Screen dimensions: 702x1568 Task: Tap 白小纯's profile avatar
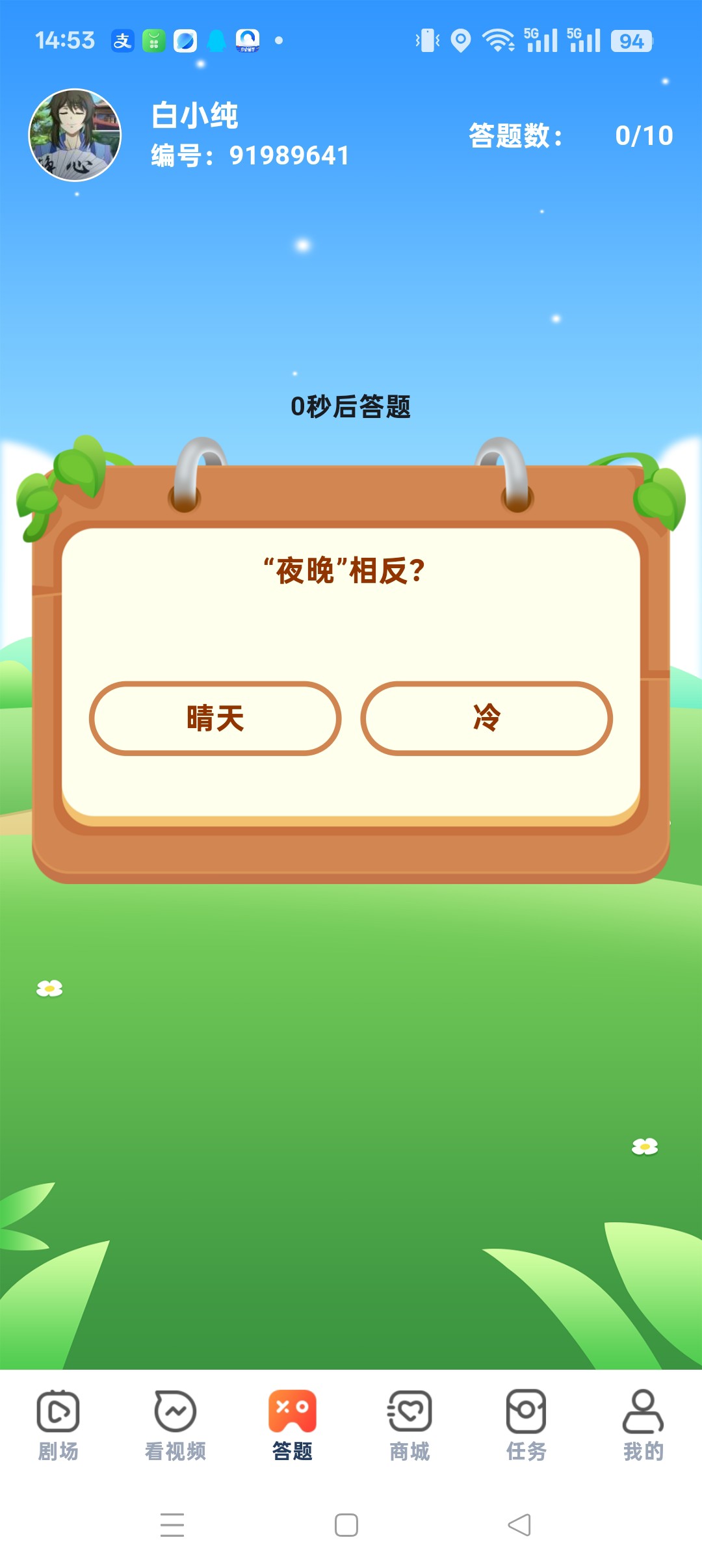[x=75, y=135]
